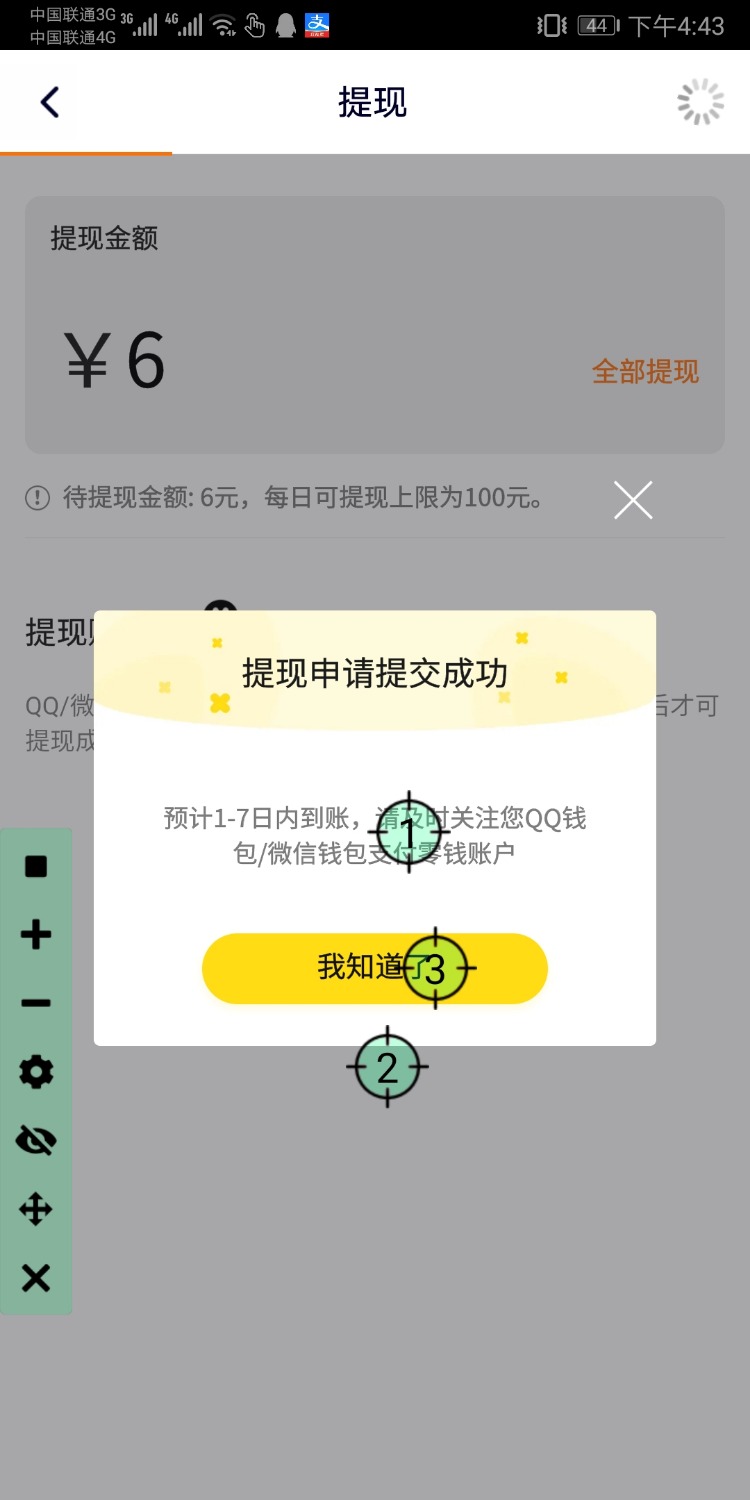This screenshot has height=1500, width=750.
Task: Tap the move arrows icon in the toolbar
Action: click(x=36, y=1209)
